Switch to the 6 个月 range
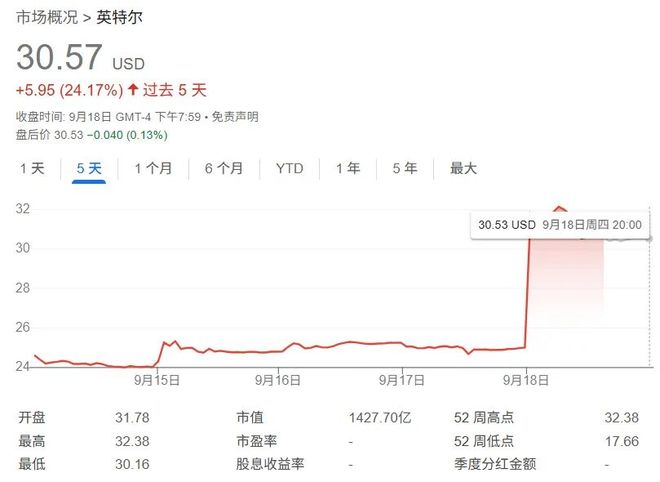The width and height of the screenshot is (660, 482). 224,168
